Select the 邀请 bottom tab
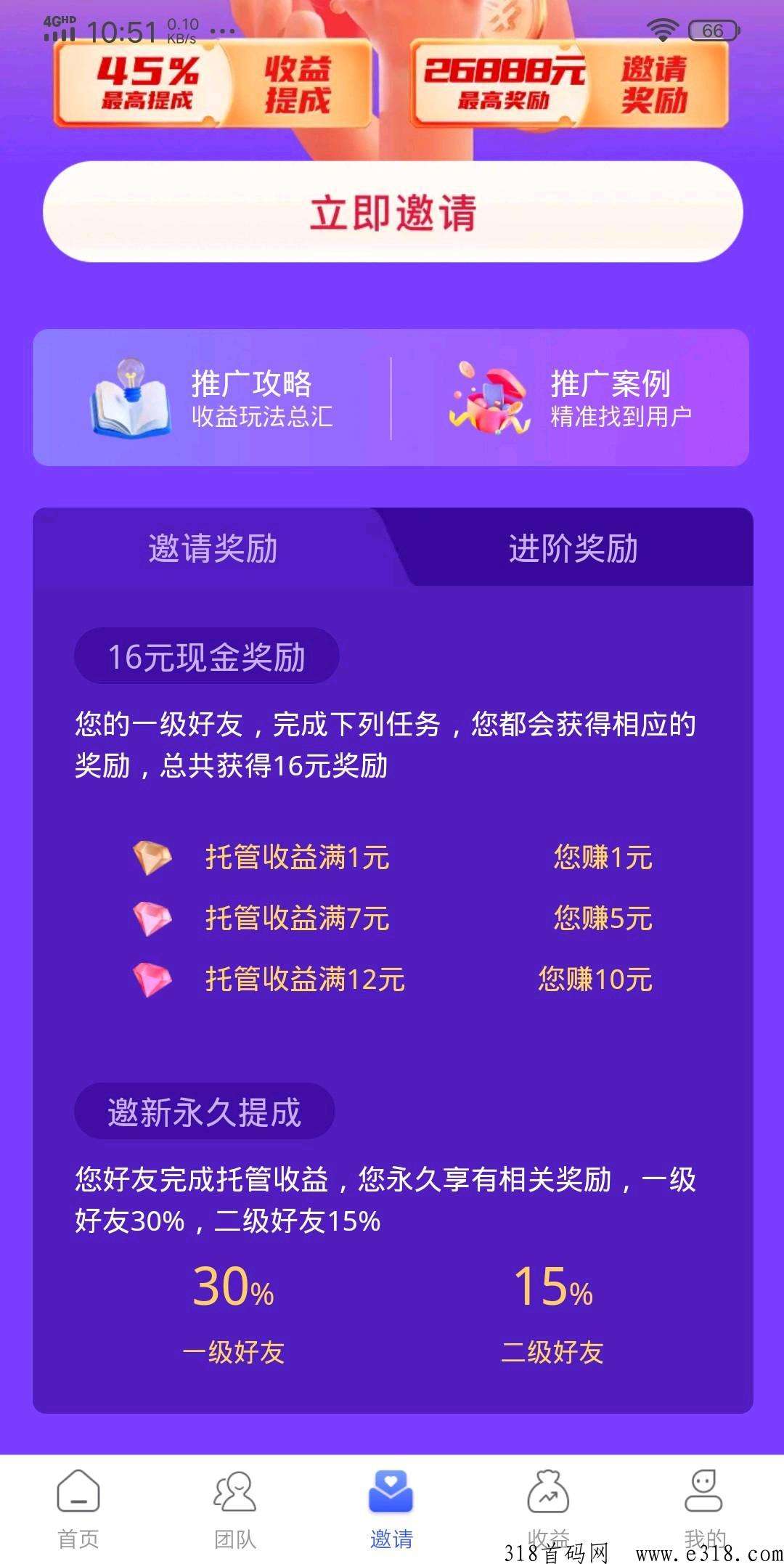This screenshot has height=1564, width=784. click(391, 1507)
